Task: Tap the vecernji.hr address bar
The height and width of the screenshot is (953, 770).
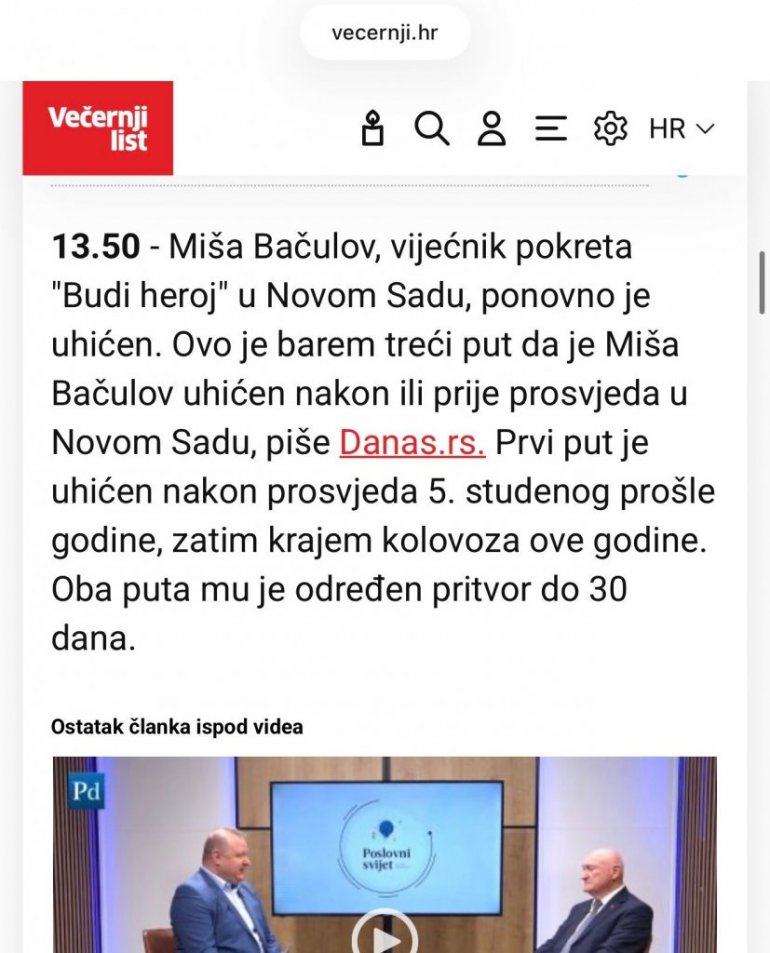Action: (x=385, y=33)
